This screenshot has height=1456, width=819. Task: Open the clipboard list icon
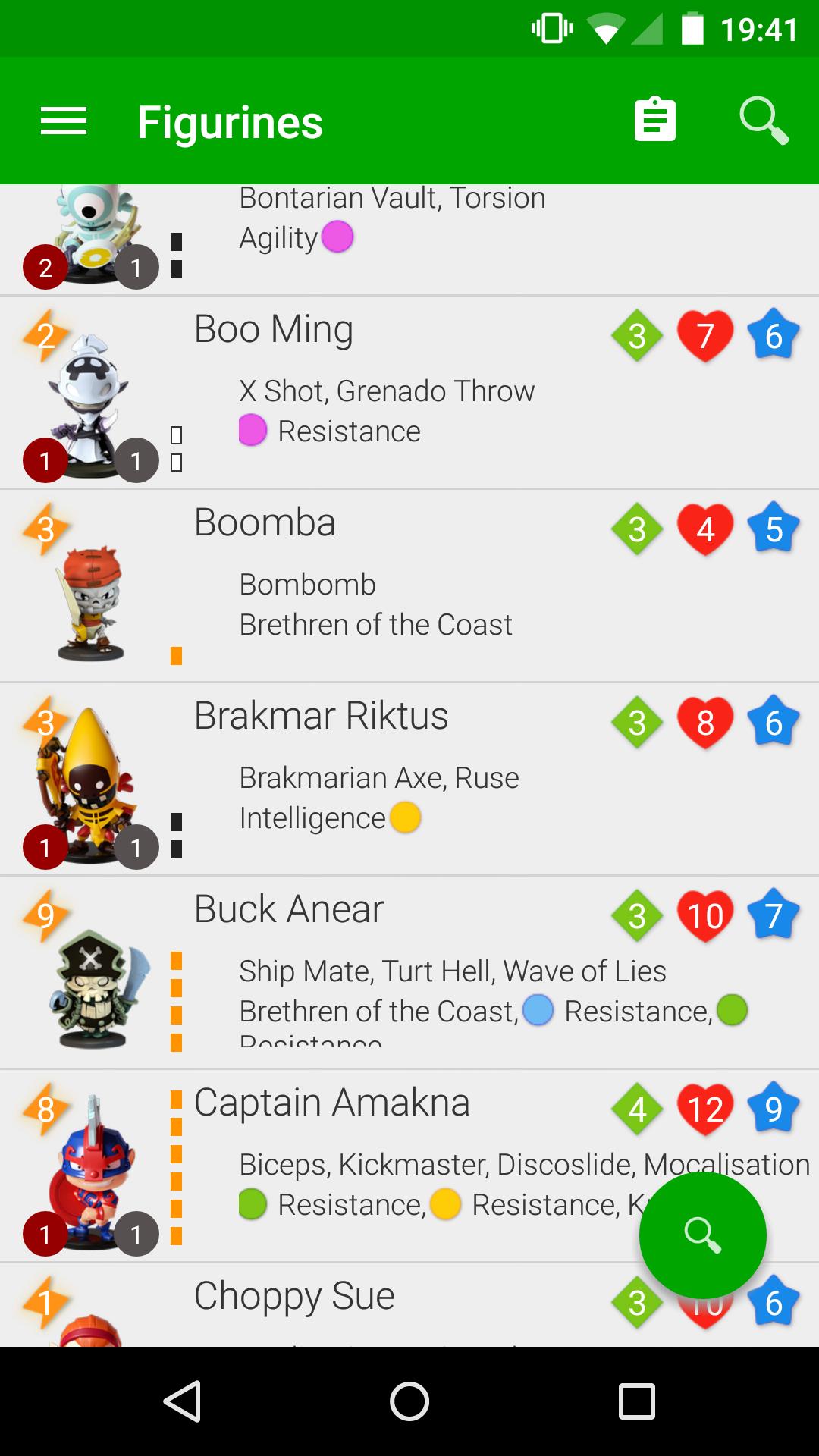point(654,120)
